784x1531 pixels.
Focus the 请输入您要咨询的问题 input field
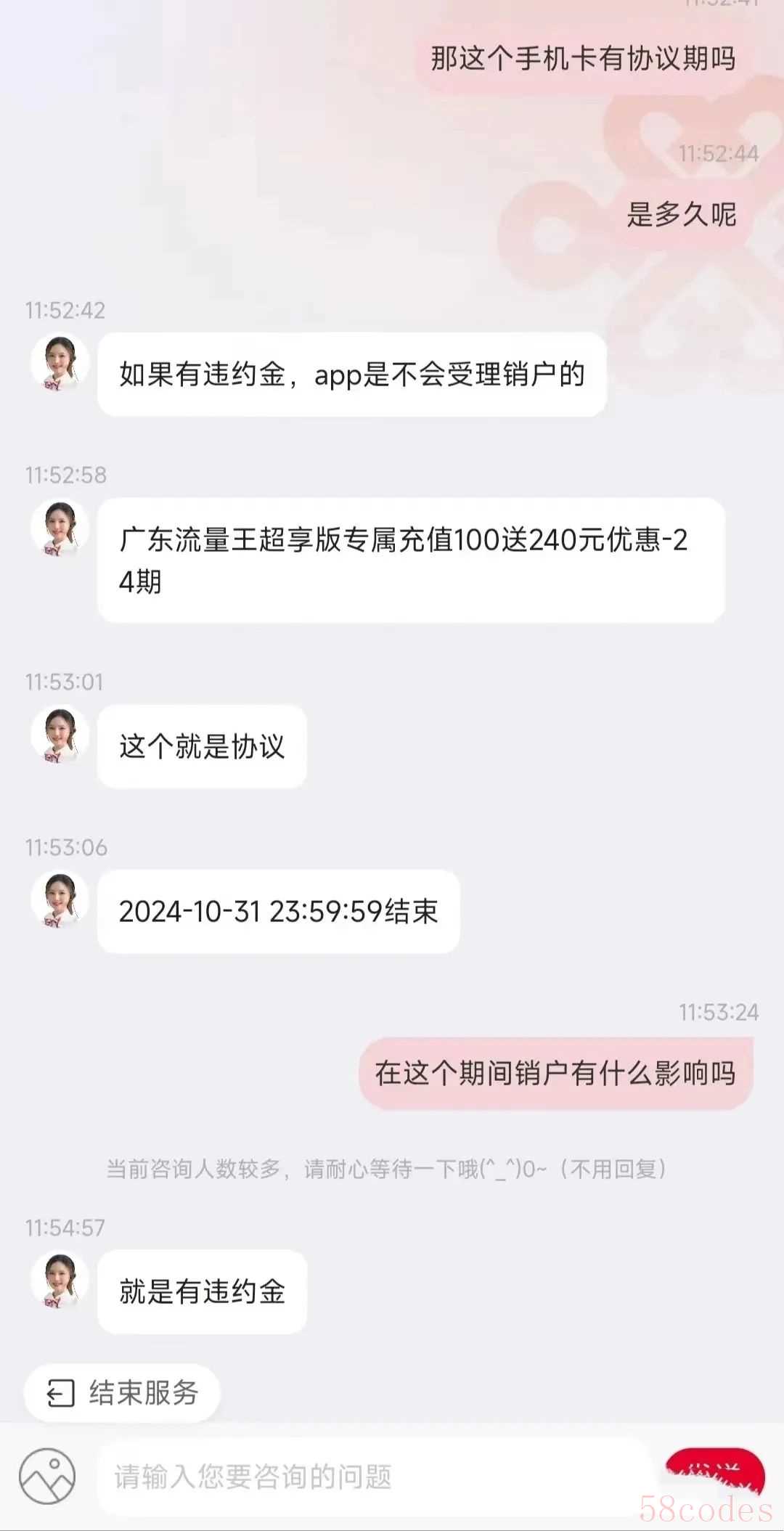[x=370, y=1477]
